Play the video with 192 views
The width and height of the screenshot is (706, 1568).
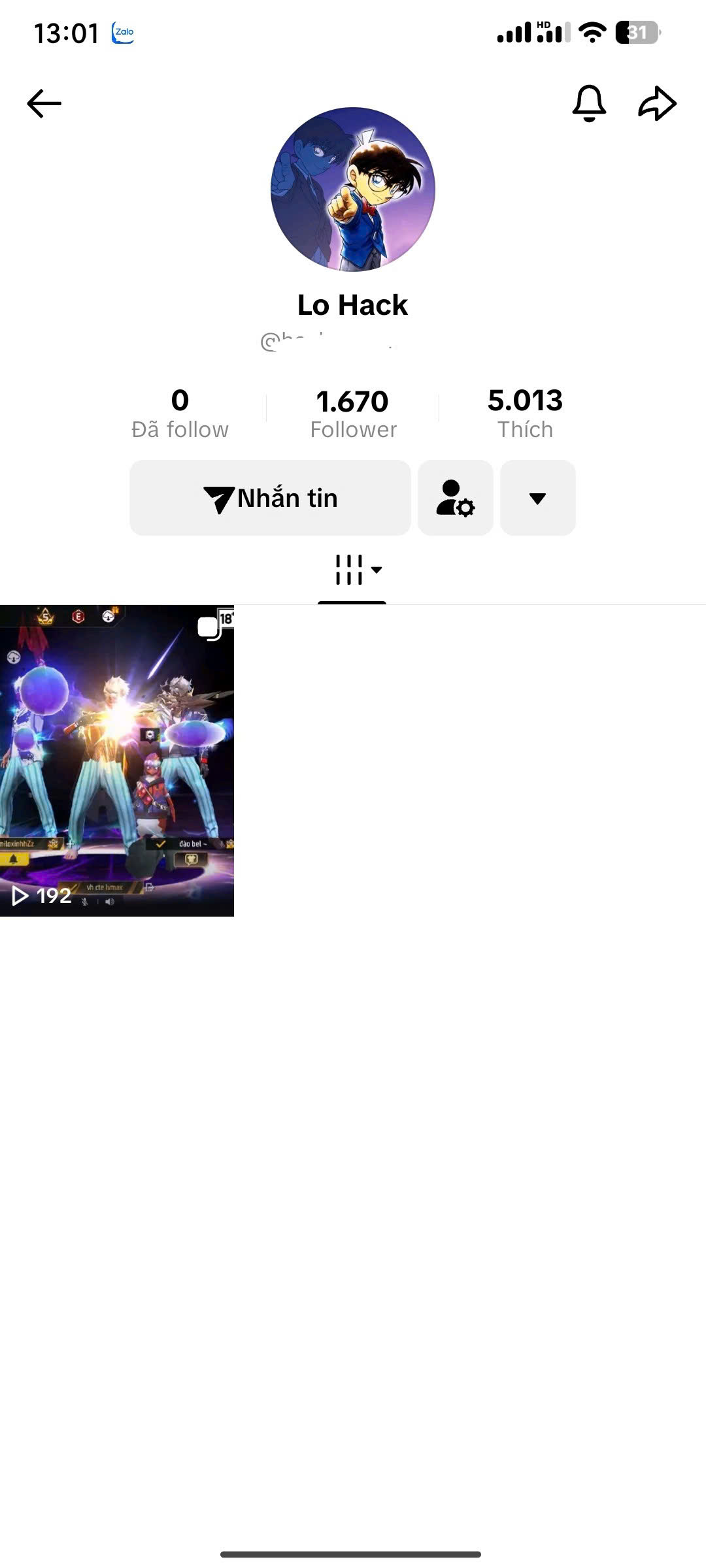[x=117, y=760]
